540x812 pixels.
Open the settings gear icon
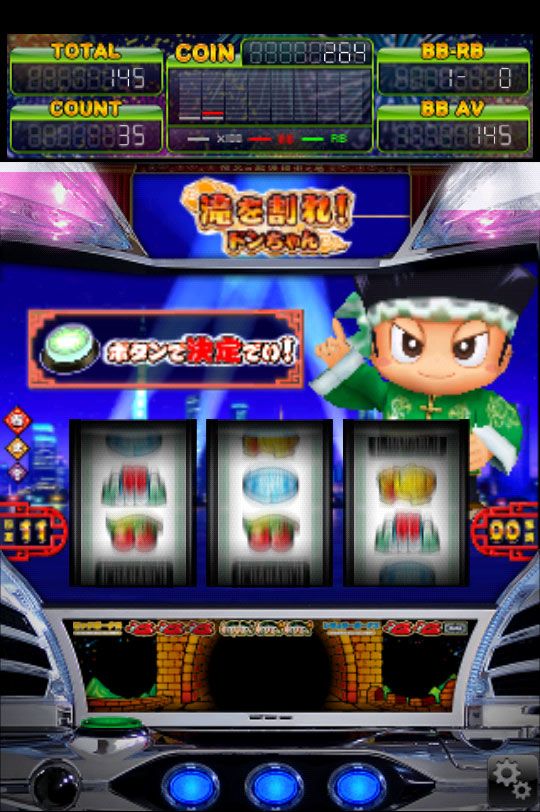[513, 781]
